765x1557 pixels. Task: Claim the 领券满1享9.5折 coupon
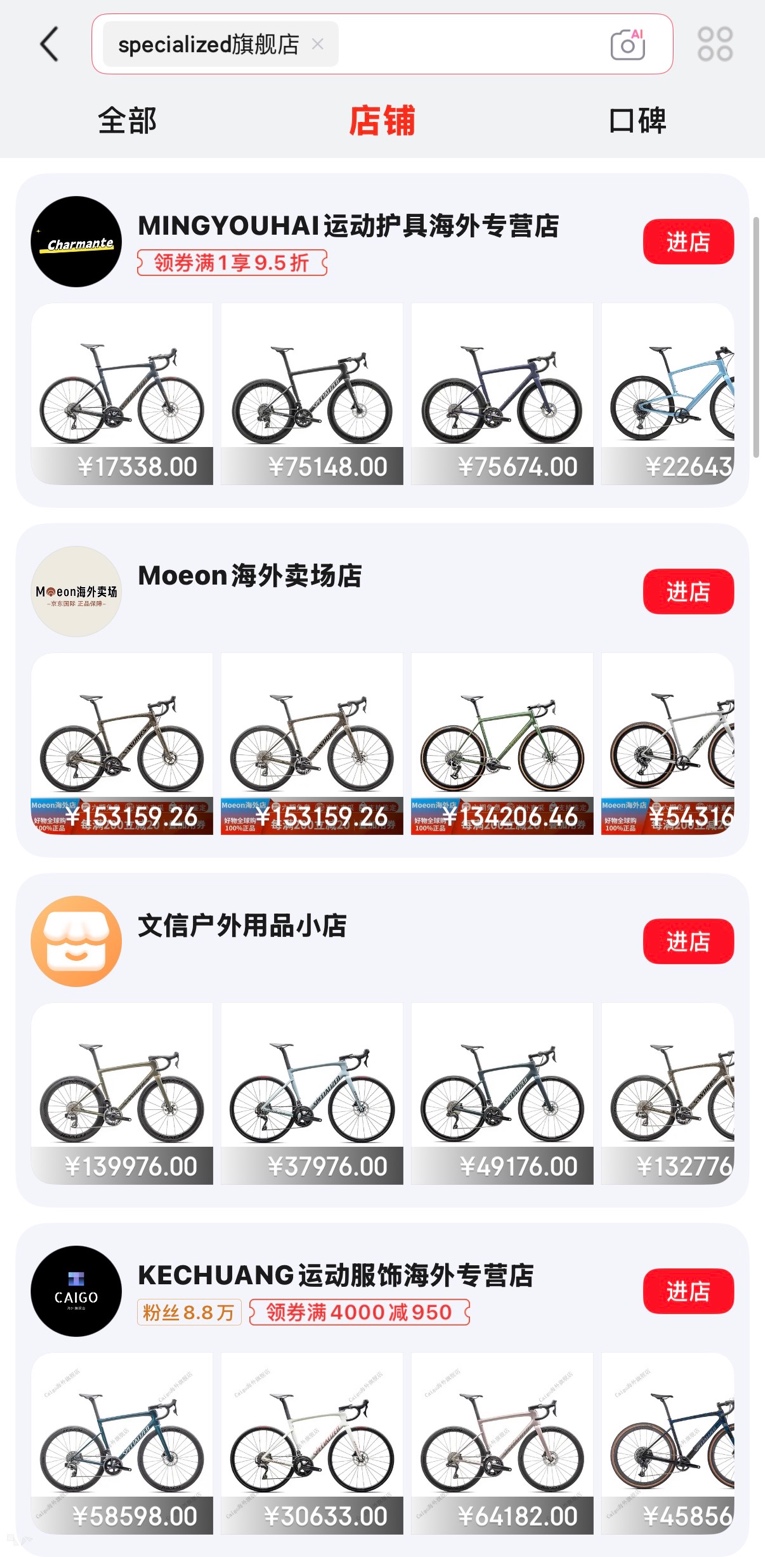pos(232,263)
